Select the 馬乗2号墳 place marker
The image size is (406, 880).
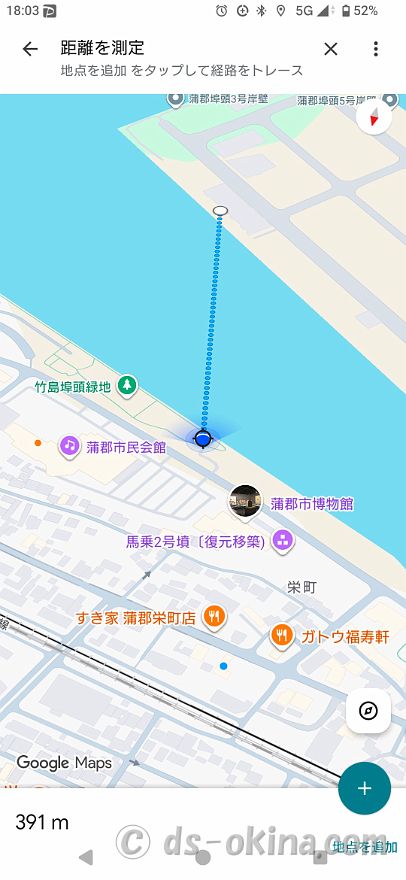coord(282,542)
